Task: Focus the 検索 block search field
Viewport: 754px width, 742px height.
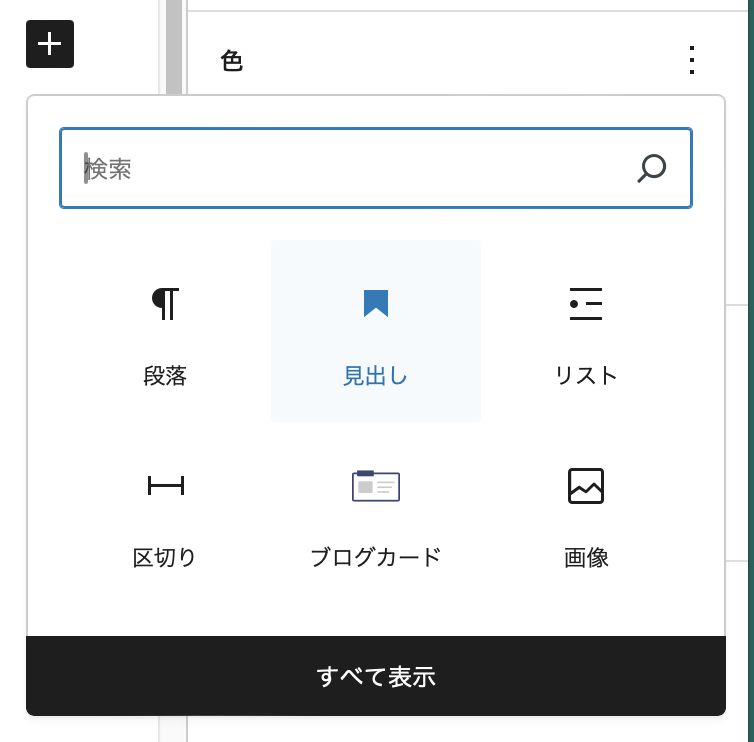Action: point(350,168)
